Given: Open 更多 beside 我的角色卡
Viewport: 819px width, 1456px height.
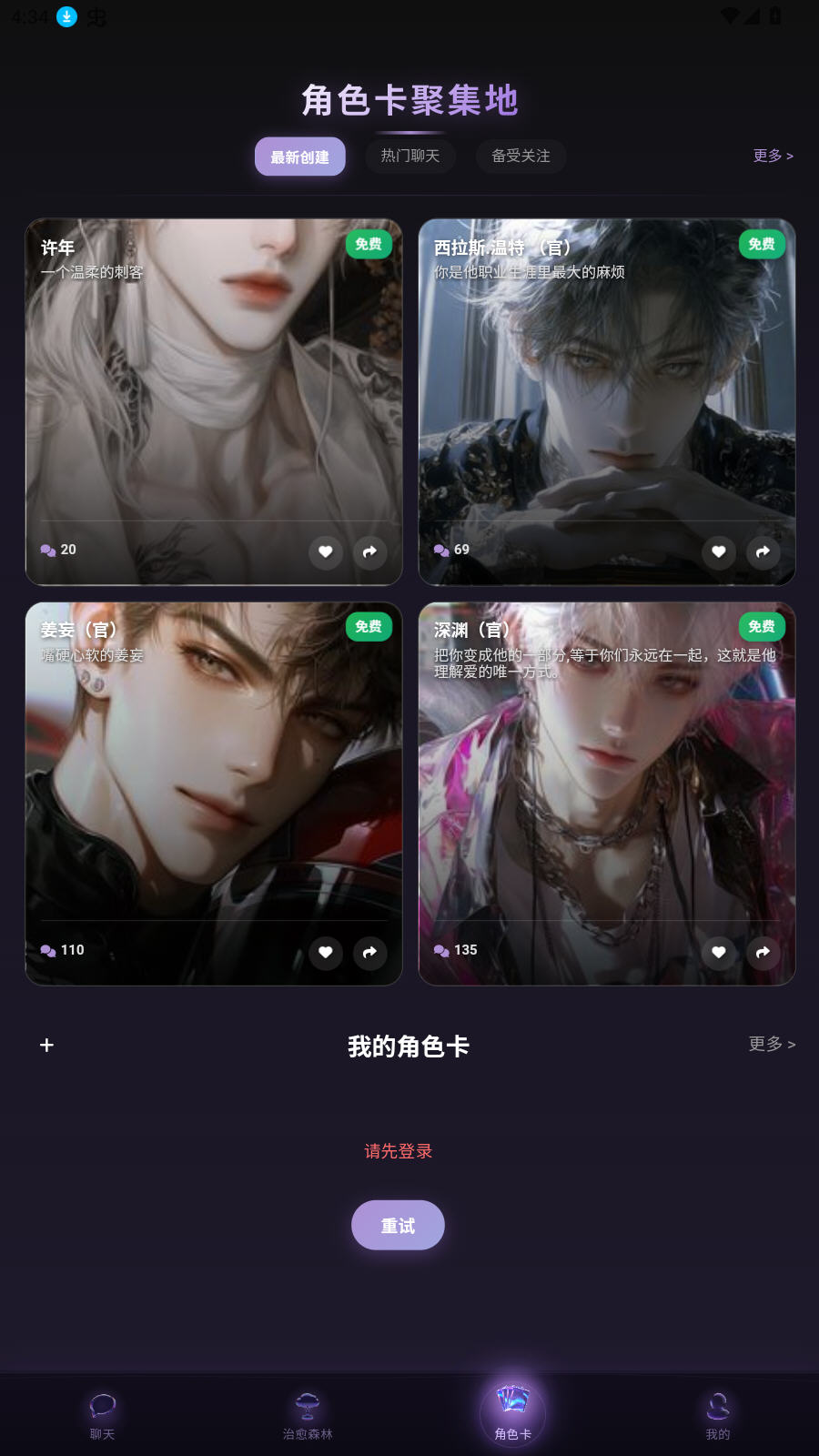Looking at the screenshot, I should point(772,1044).
